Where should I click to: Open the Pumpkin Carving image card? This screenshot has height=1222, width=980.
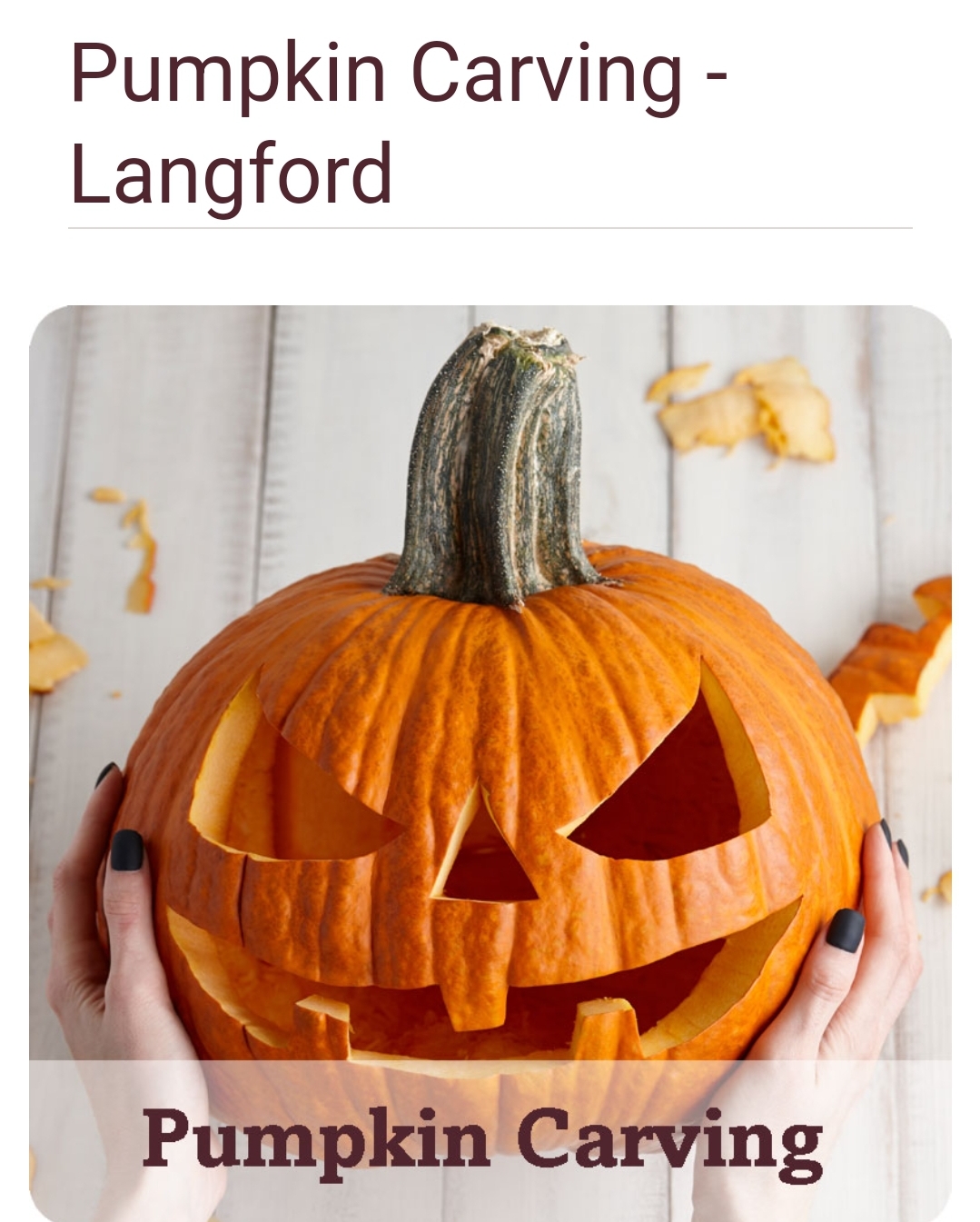pos(490,763)
